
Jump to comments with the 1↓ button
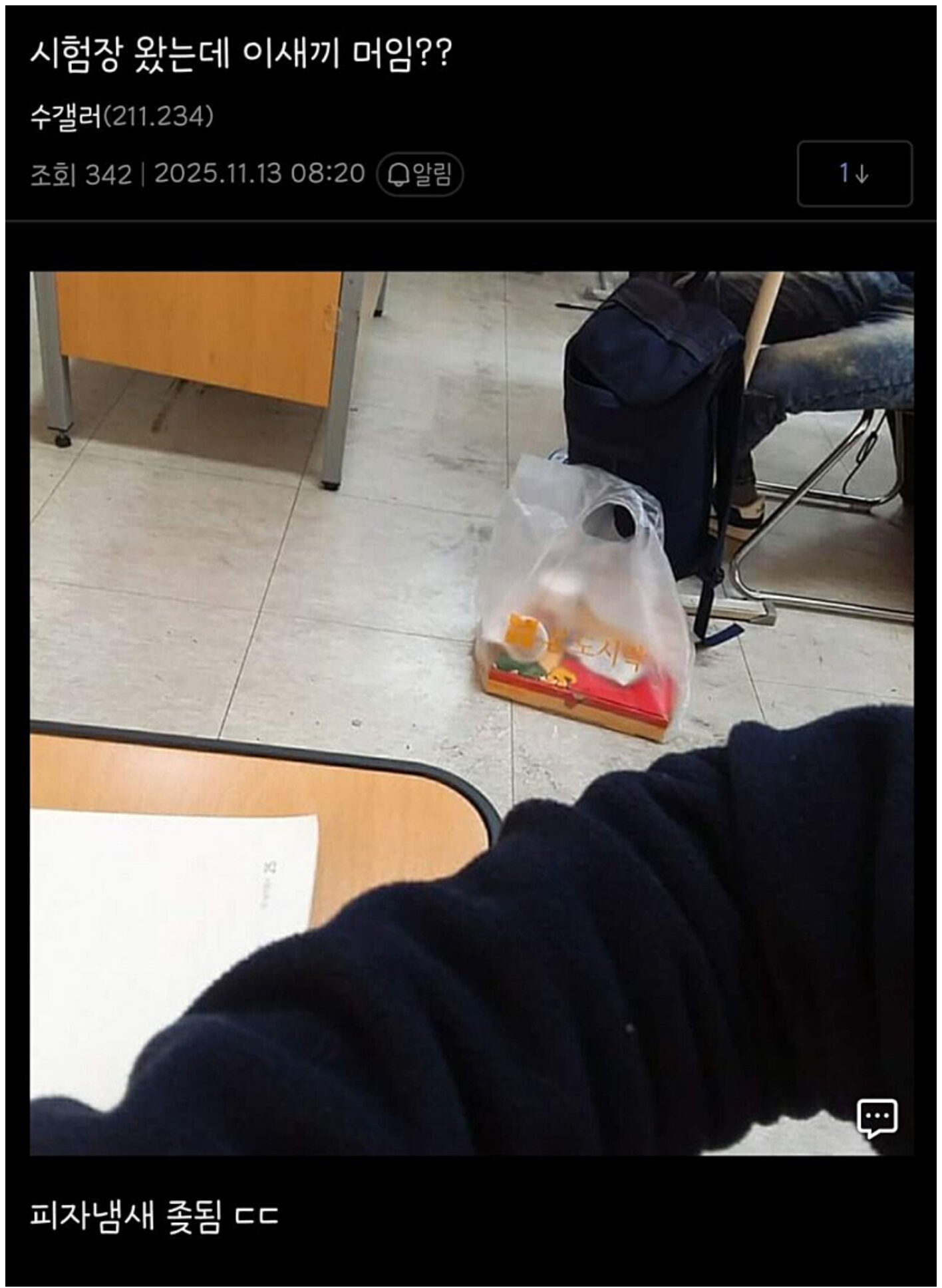pyautogui.click(x=854, y=174)
